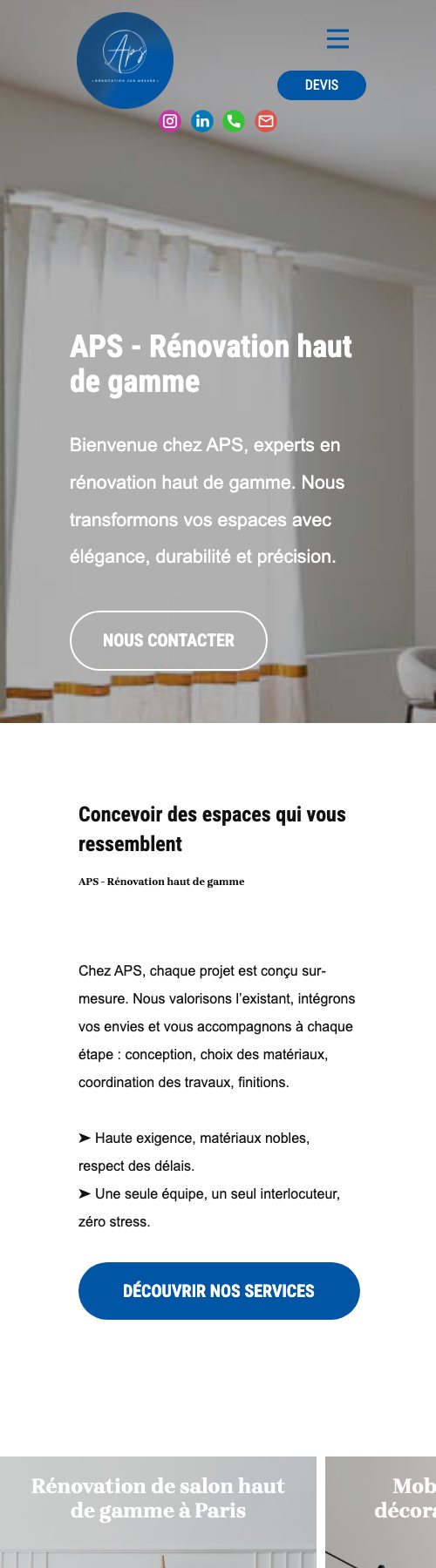Open the LinkedIn icon
Image resolution: width=436 pixels, height=1568 pixels.
(x=202, y=121)
